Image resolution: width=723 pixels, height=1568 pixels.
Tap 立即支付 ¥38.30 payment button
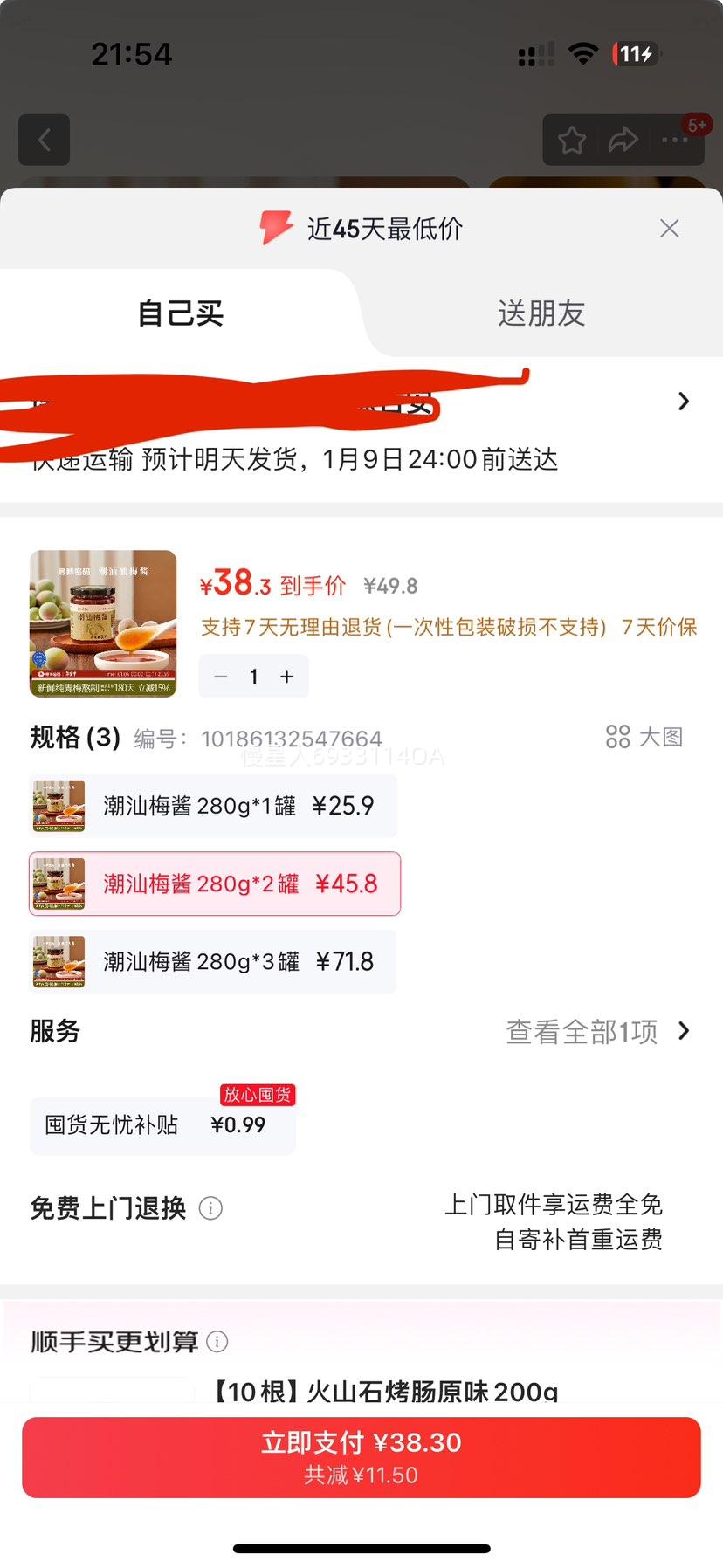coord(361,1455)
